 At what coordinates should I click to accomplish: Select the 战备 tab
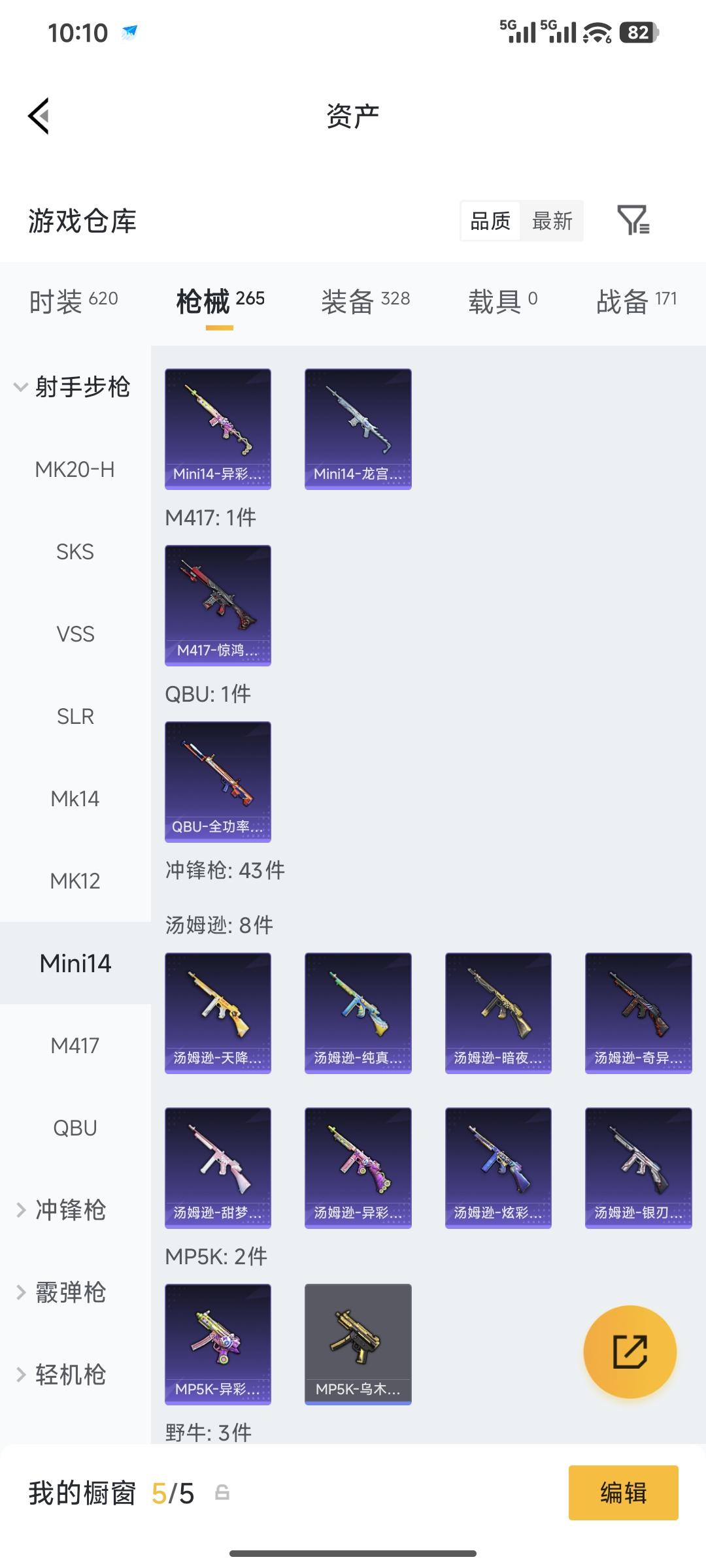[x=635, y=301]
